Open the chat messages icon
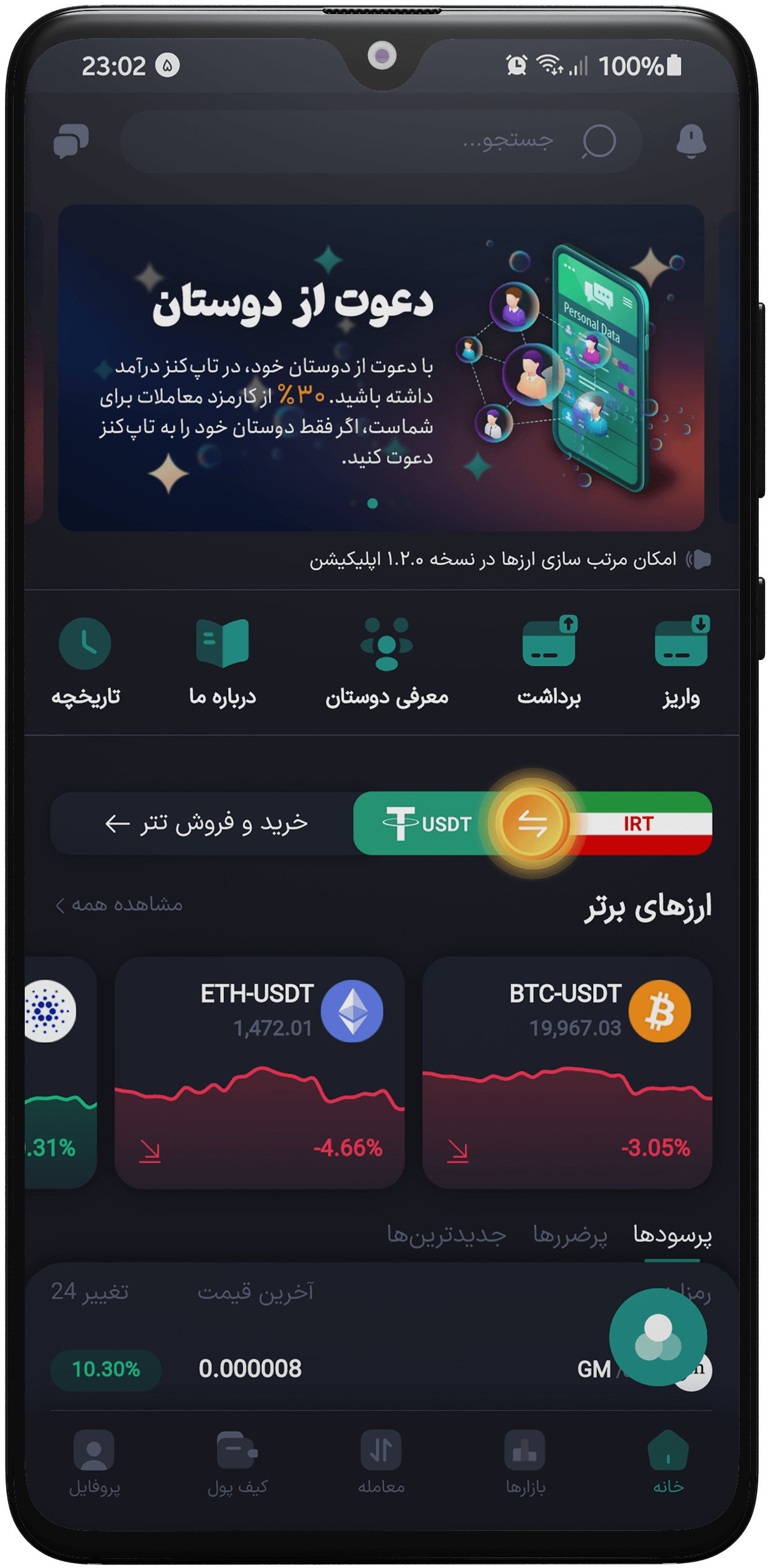Screen dimensions: 770x1568 click(71, 140)
